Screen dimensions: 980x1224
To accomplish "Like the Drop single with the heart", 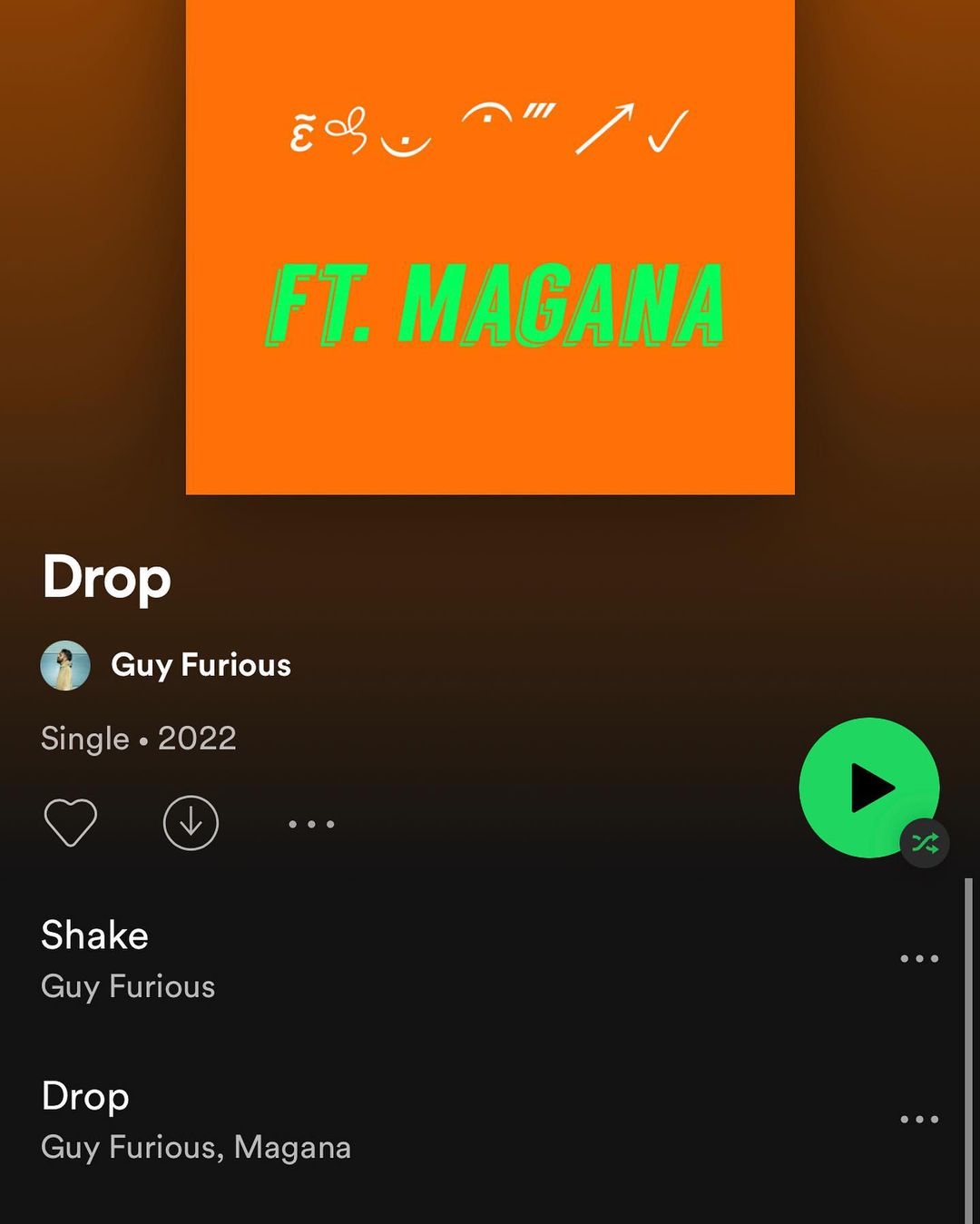I will coord(70,823).
